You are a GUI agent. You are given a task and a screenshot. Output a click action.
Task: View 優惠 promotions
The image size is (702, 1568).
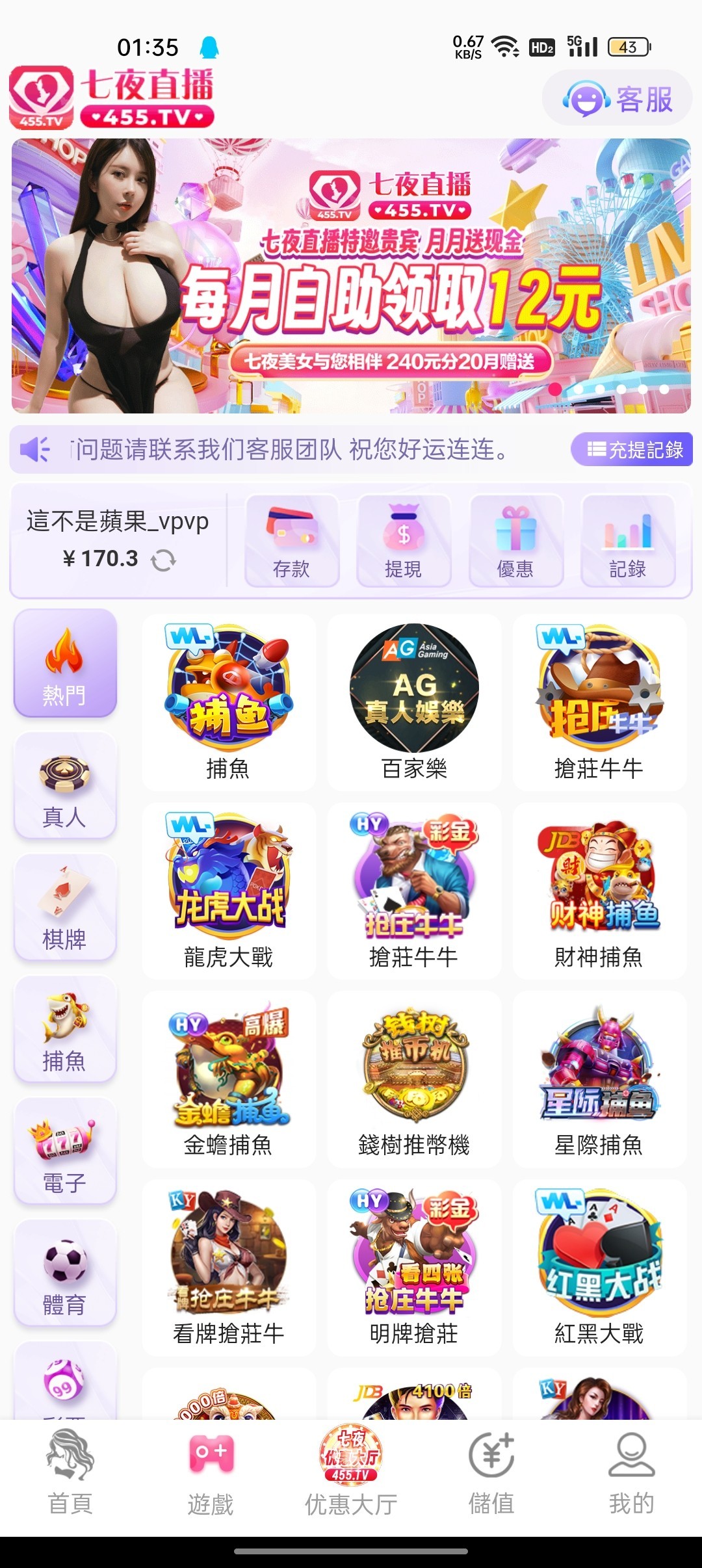pos(515,541)
